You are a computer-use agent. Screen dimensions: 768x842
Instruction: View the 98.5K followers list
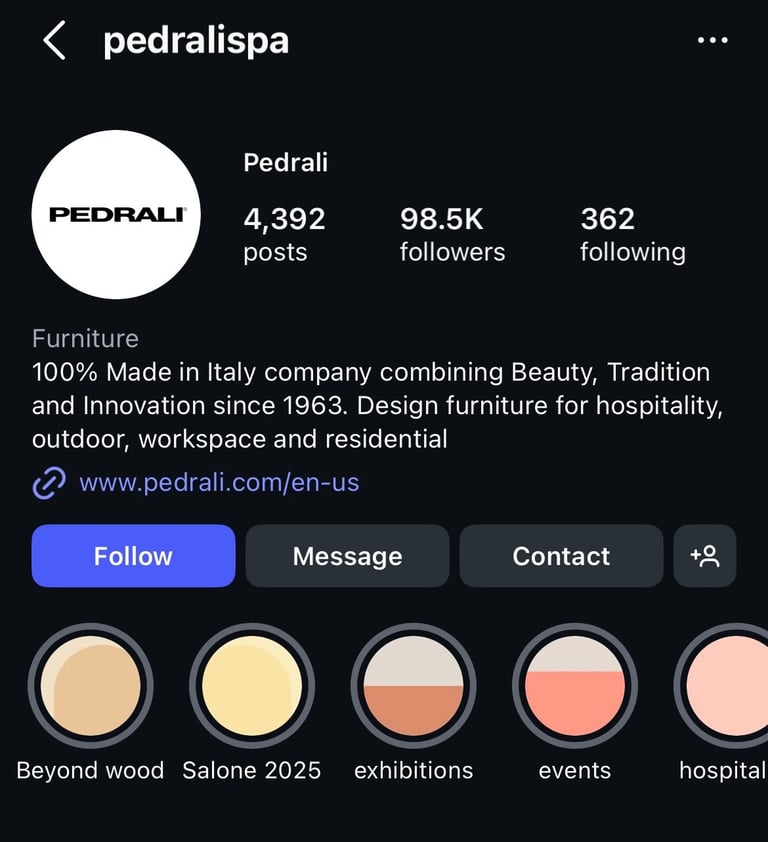[452, 234]
